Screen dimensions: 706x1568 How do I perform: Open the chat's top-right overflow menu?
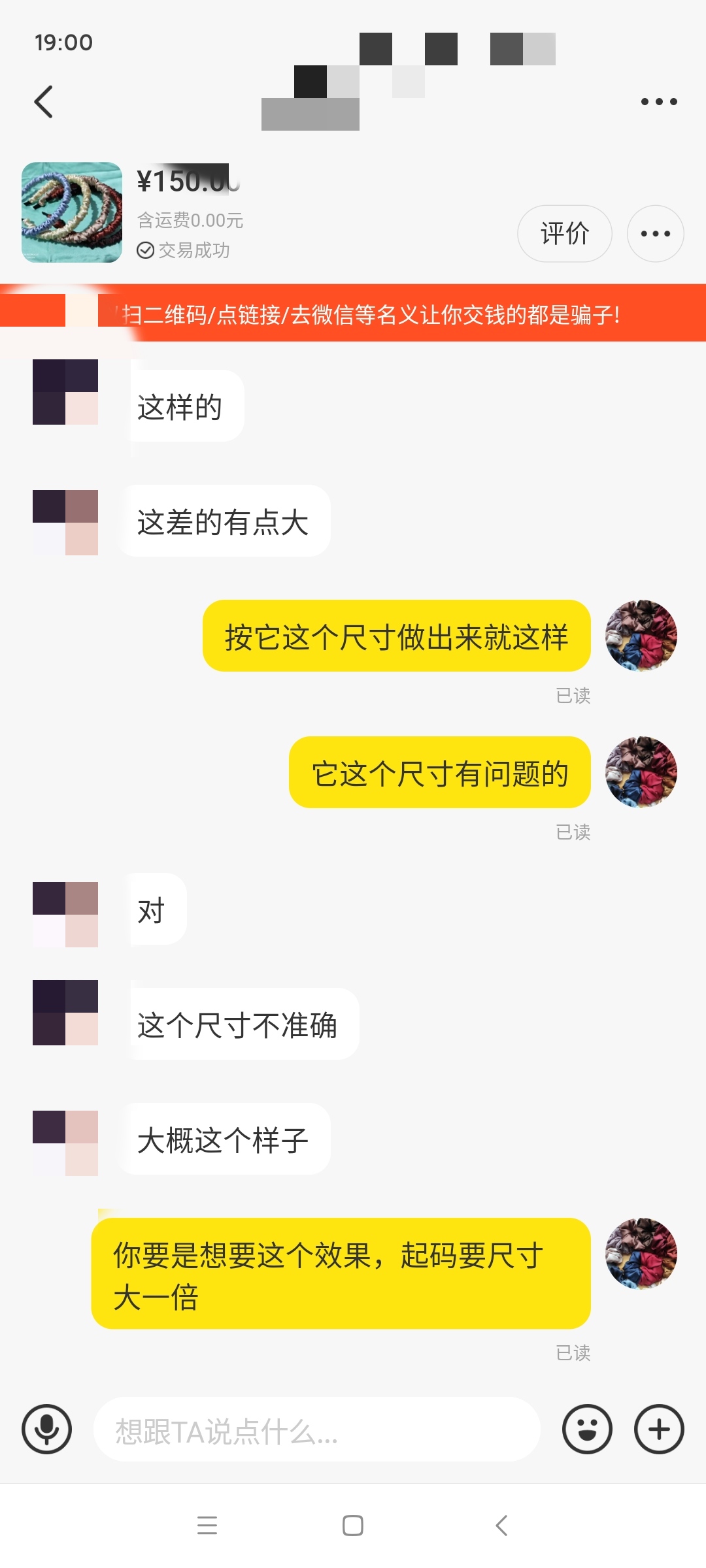tap(658, 102)
